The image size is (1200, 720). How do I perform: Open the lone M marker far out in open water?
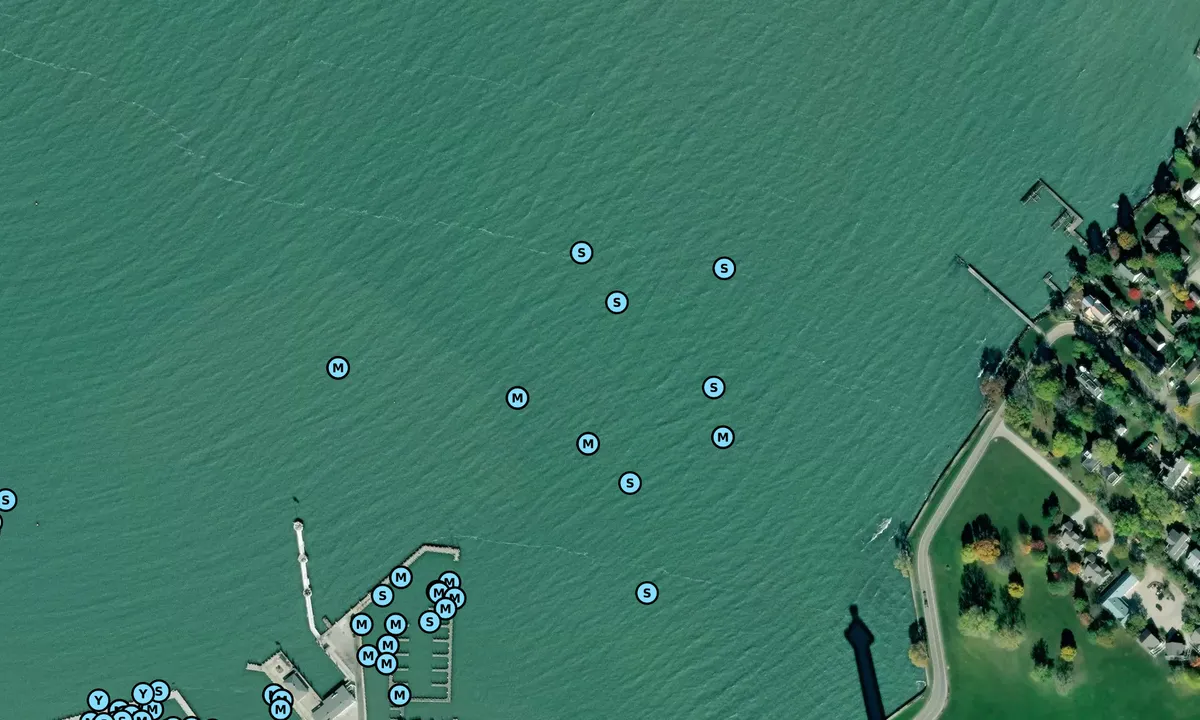click(338, 368)
